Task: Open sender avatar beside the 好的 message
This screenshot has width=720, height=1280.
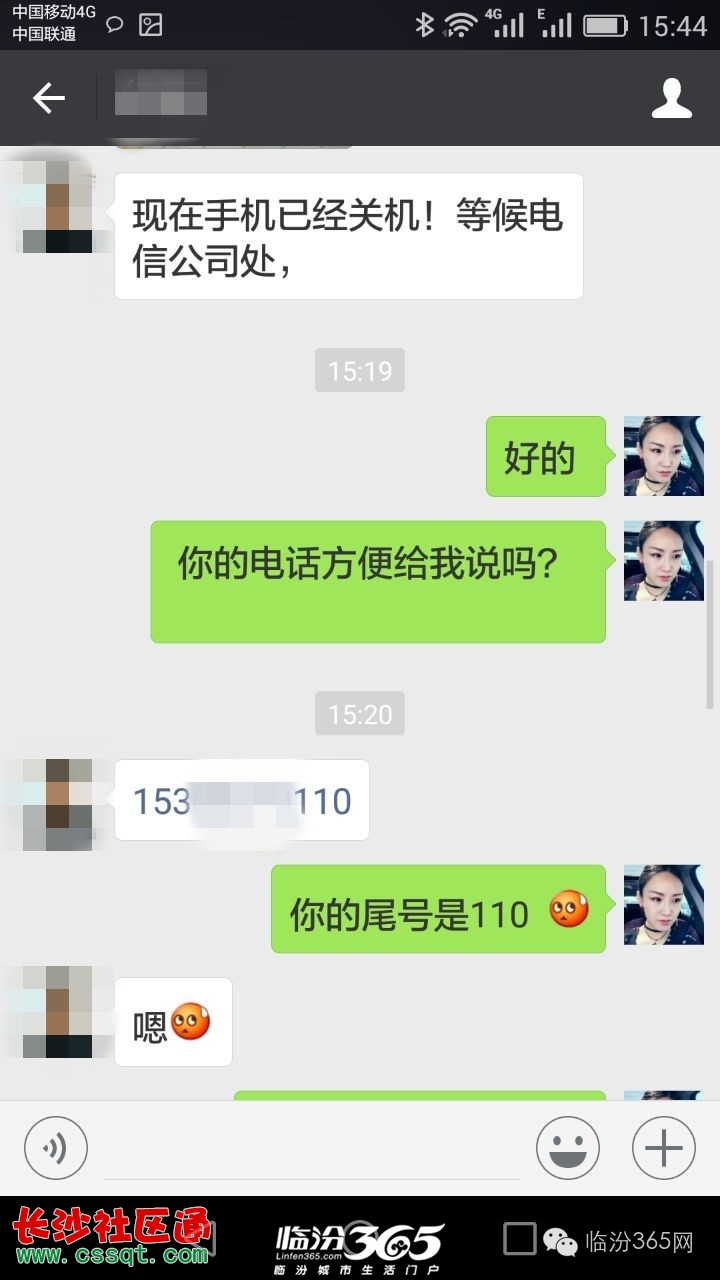Action: [x=663, y=456]
